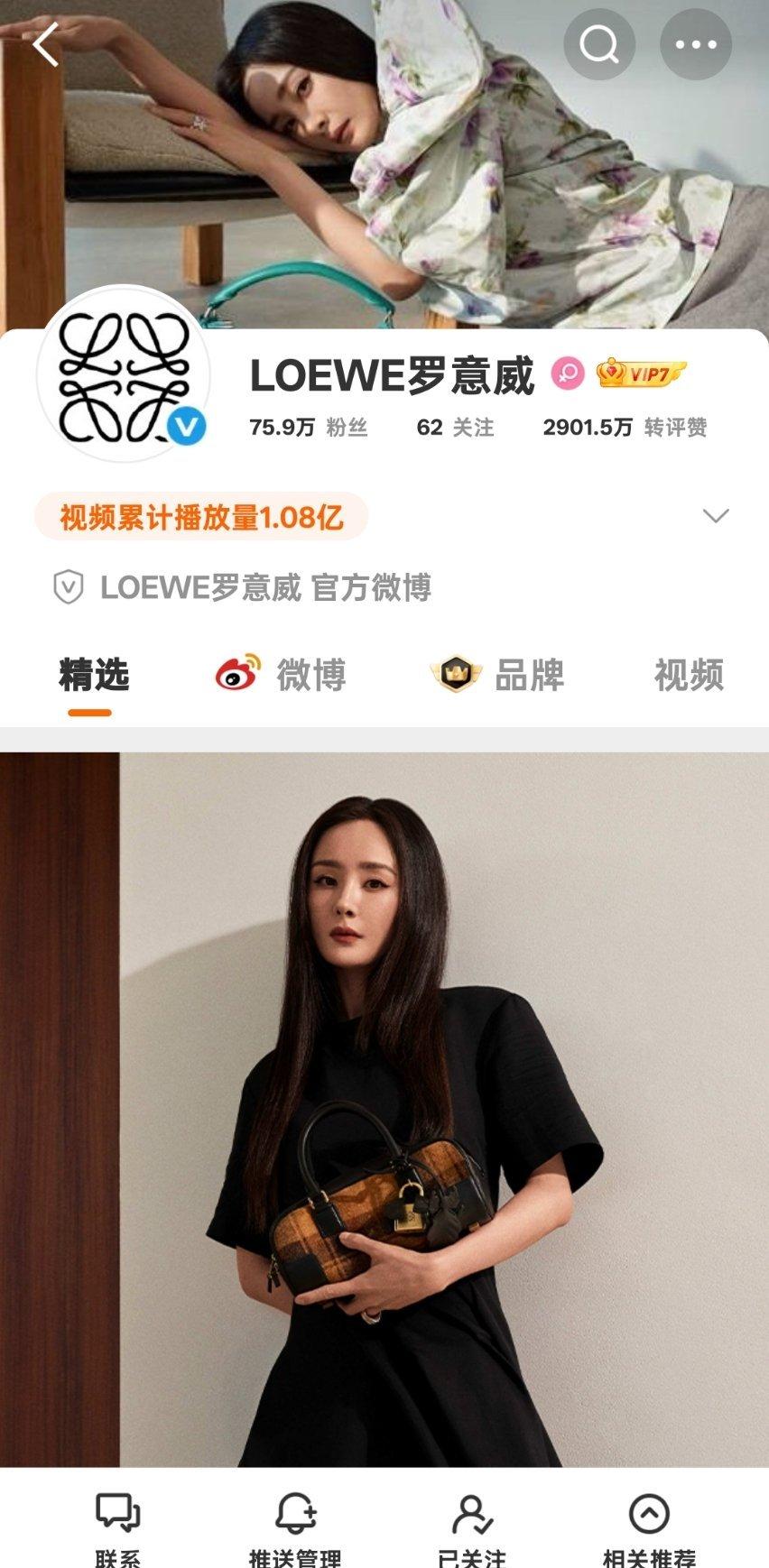Open the LOEWE profile avatar
This screenshot has height=1568, width=769.
coord(124,374)
